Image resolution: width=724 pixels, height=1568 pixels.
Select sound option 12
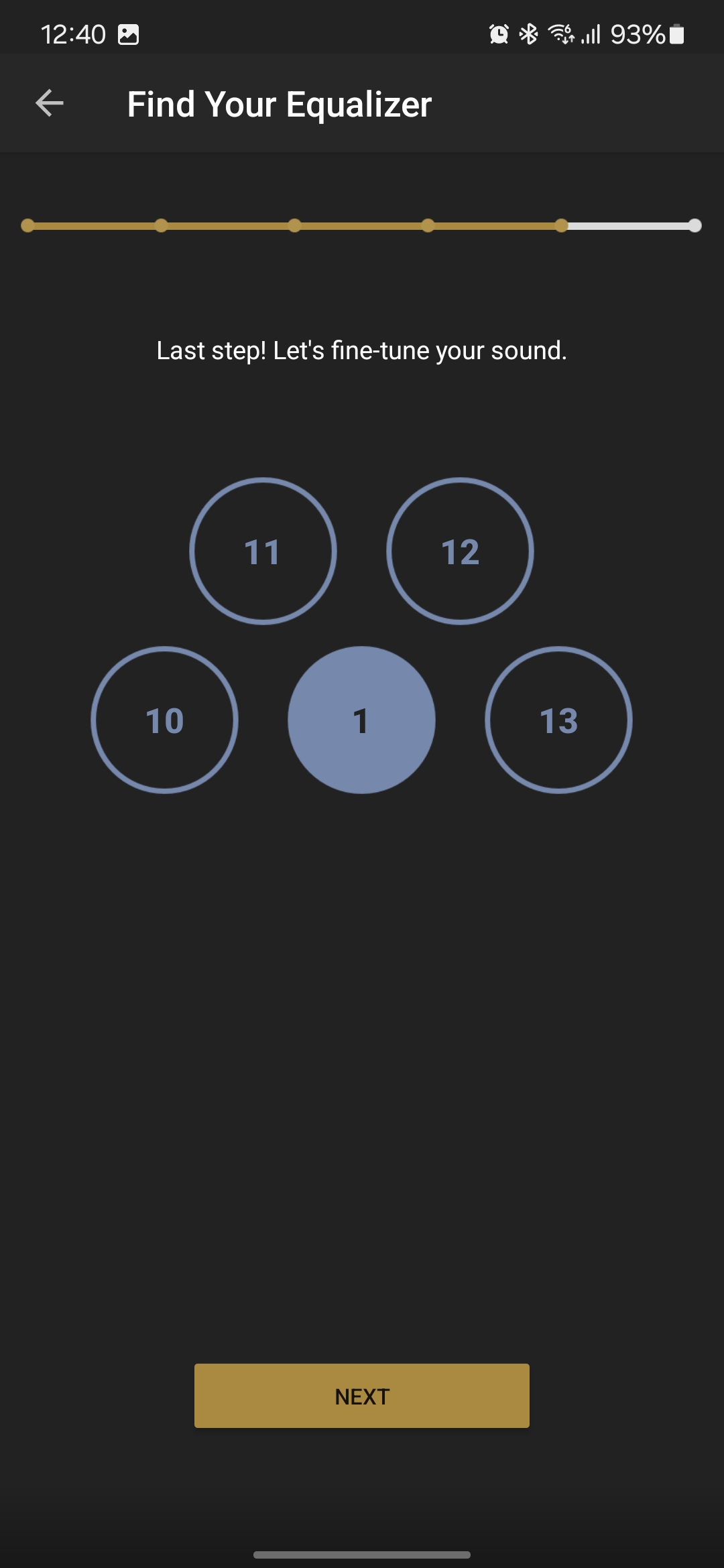click(460, 551)
